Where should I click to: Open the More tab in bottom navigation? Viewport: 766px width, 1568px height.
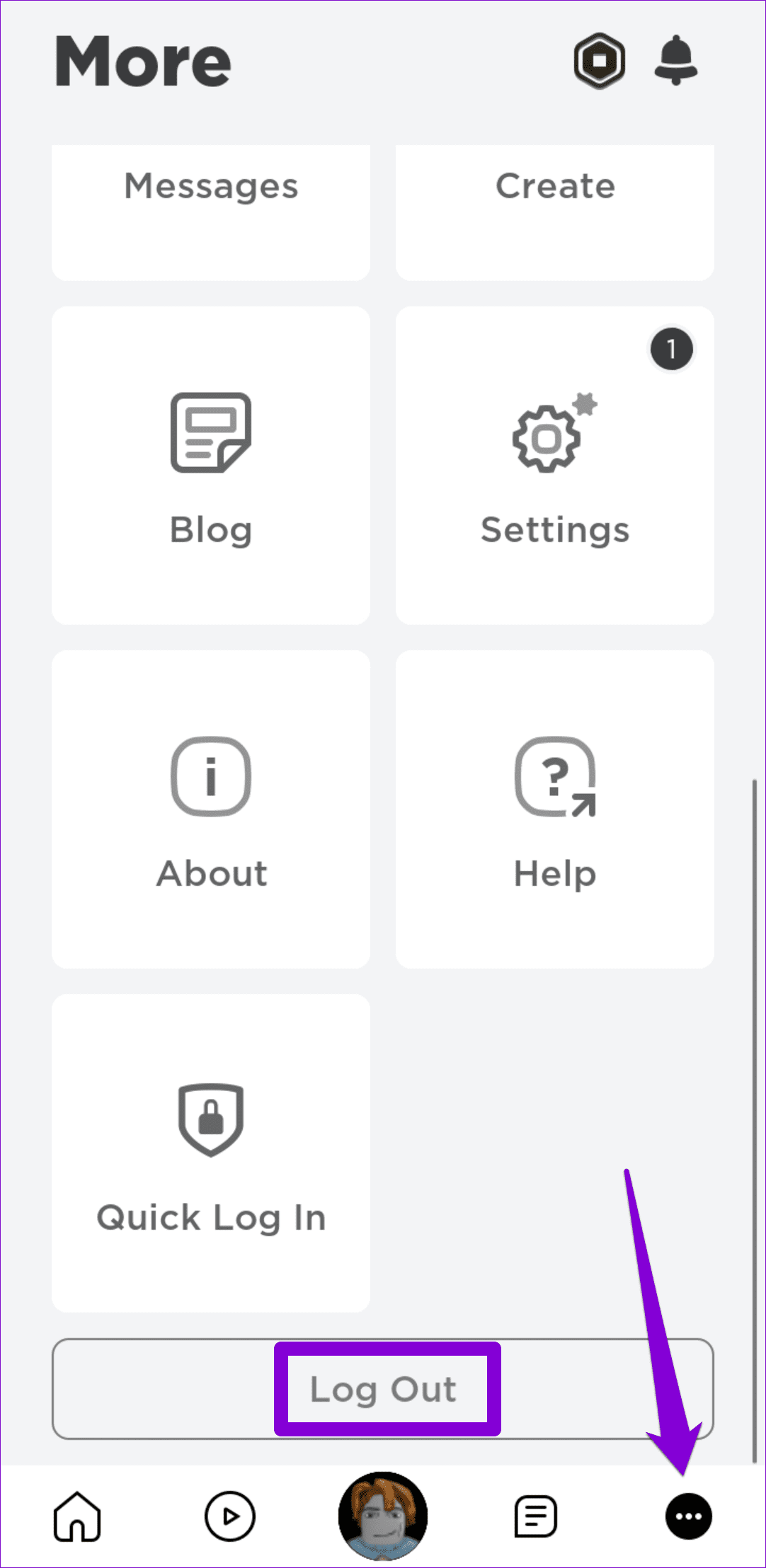(687, 1515)
